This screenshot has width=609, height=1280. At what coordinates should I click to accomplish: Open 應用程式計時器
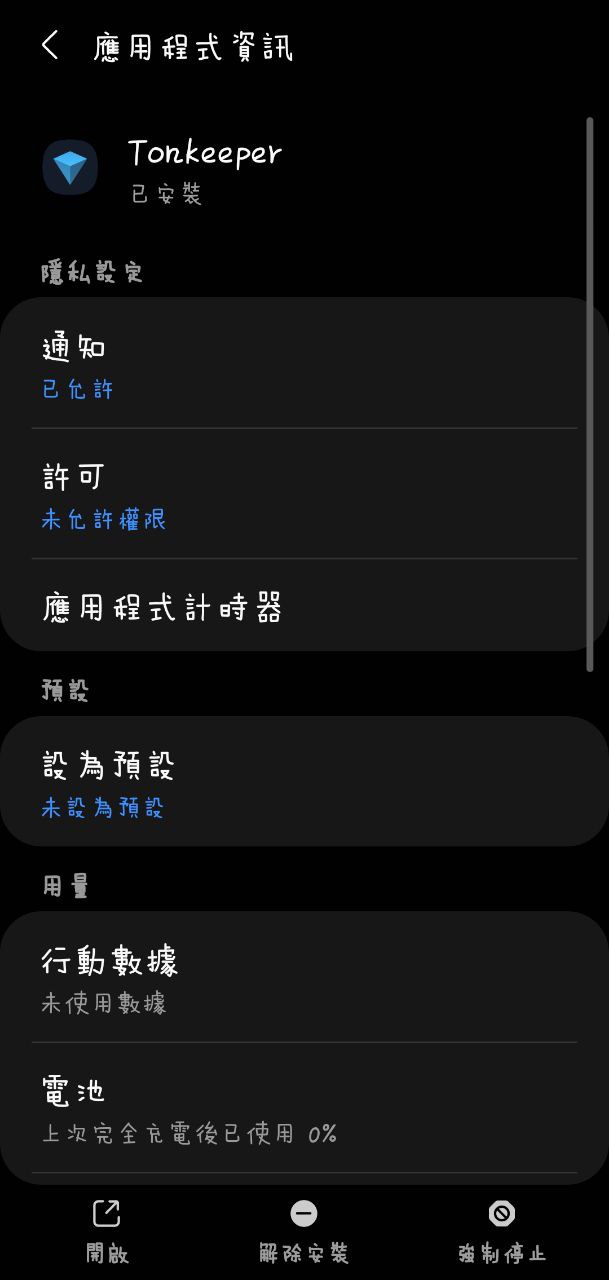[304, 607]
